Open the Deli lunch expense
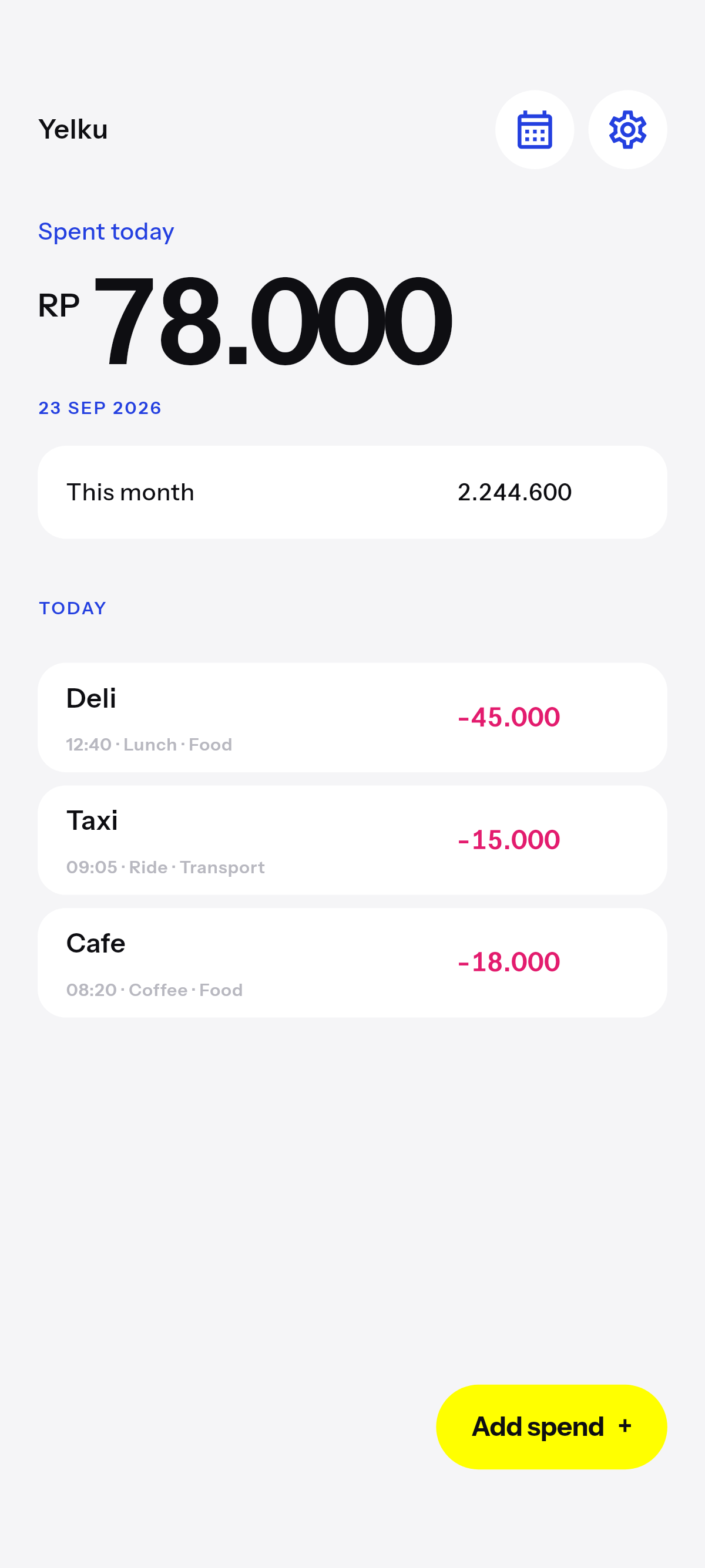This screenshot has width=705, height=1568. coord(352,717)
